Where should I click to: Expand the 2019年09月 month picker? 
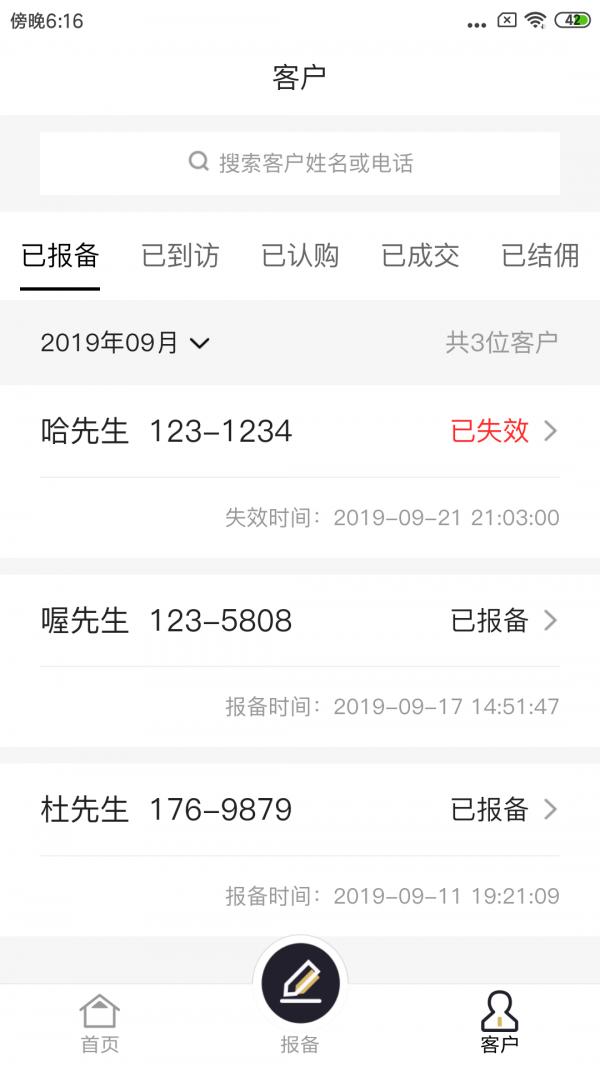coord(125,343)
